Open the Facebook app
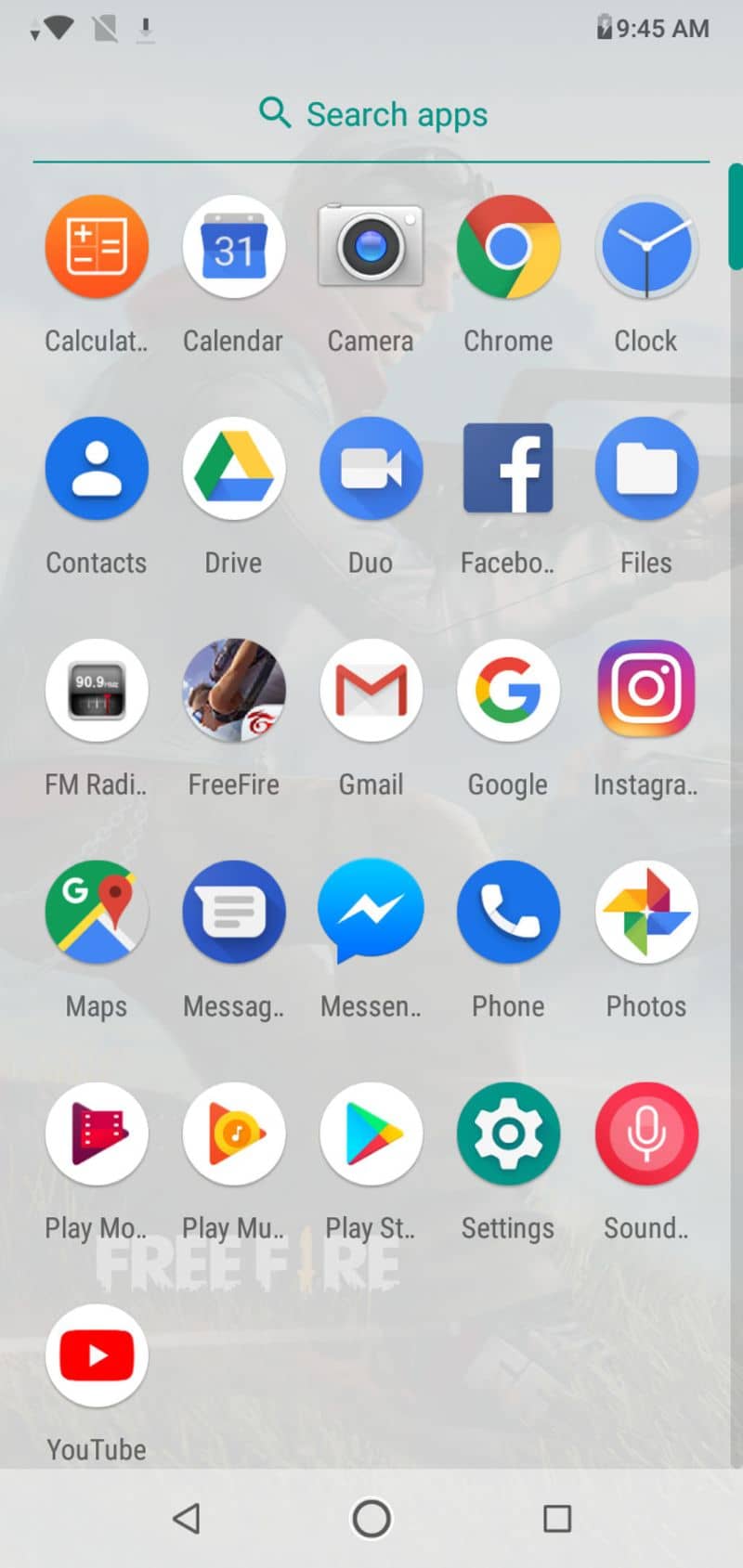The width and height of the screenshot is (743, 1568). [508, 469]
